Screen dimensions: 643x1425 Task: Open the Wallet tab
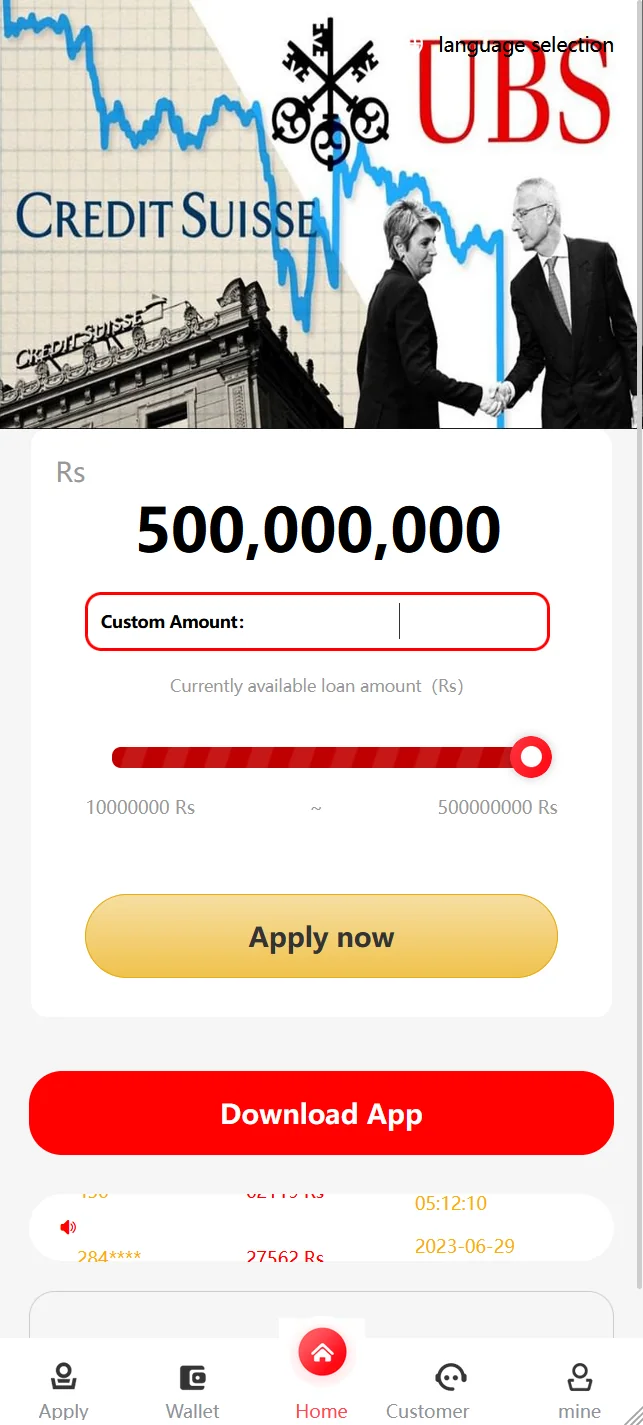coord(192,1390)
